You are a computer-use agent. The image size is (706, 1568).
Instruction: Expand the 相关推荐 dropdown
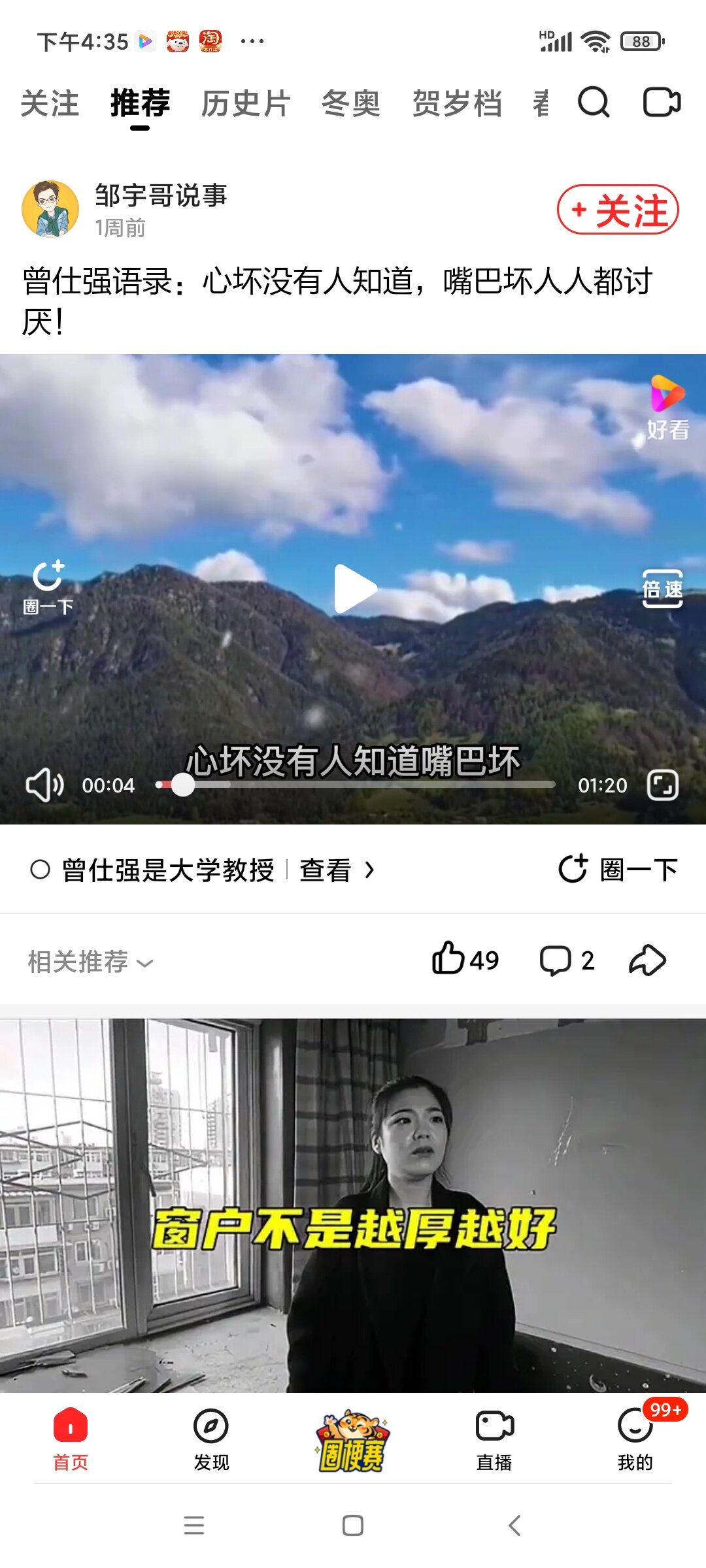[90, 962]
